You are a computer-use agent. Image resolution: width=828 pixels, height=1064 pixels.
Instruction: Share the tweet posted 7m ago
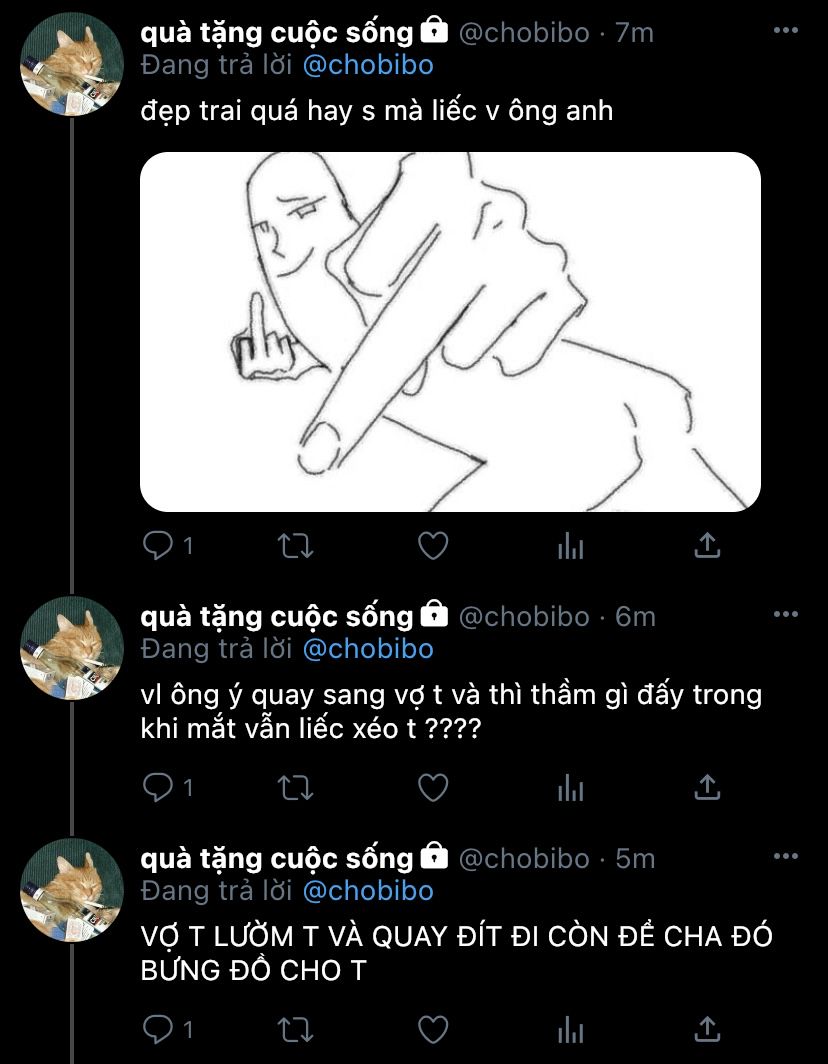pyautogui.click(x=707, y=546)
